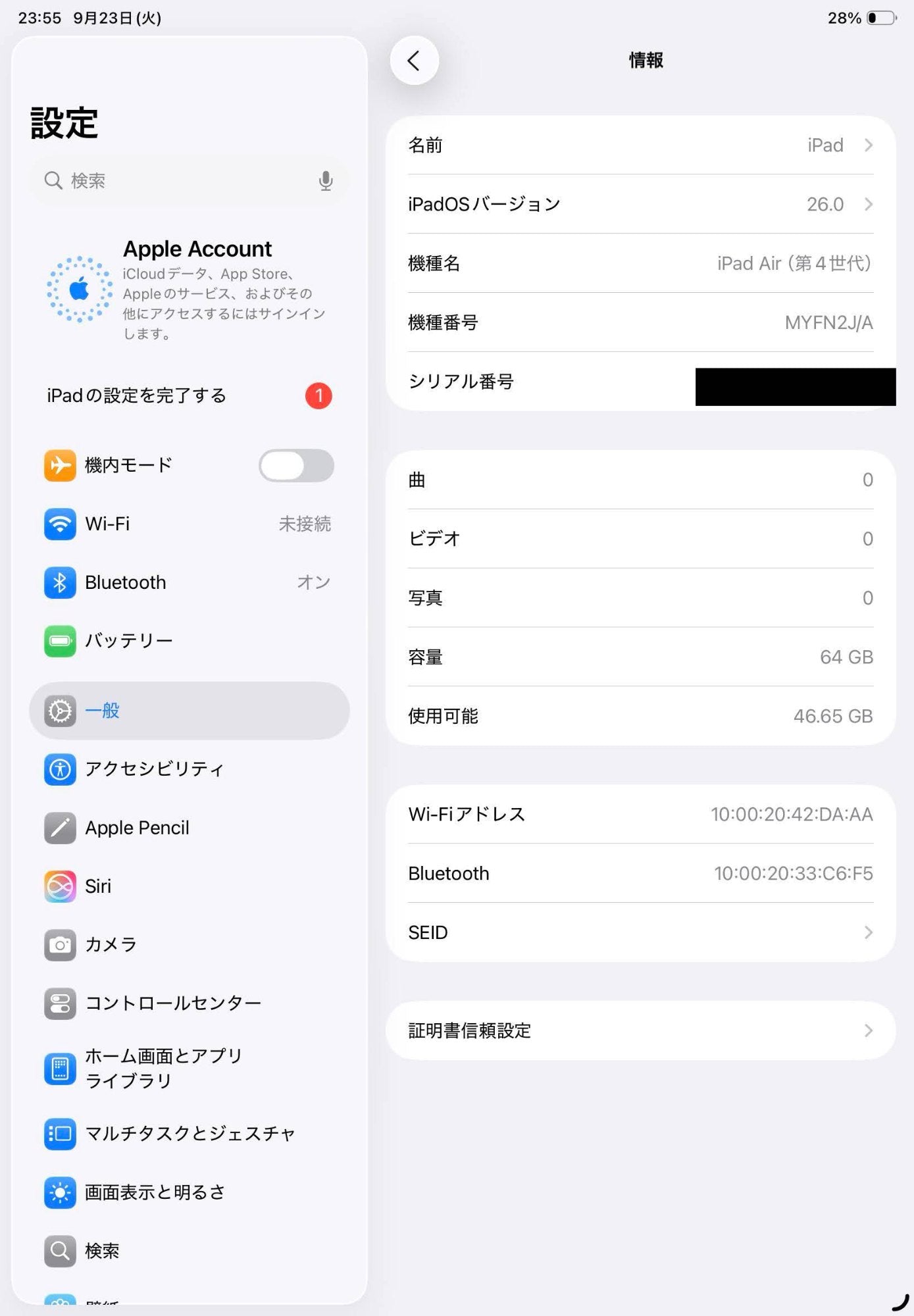Open Apple Pencil settings
This screenshot has height=1316, width=914.
(189, 828)
